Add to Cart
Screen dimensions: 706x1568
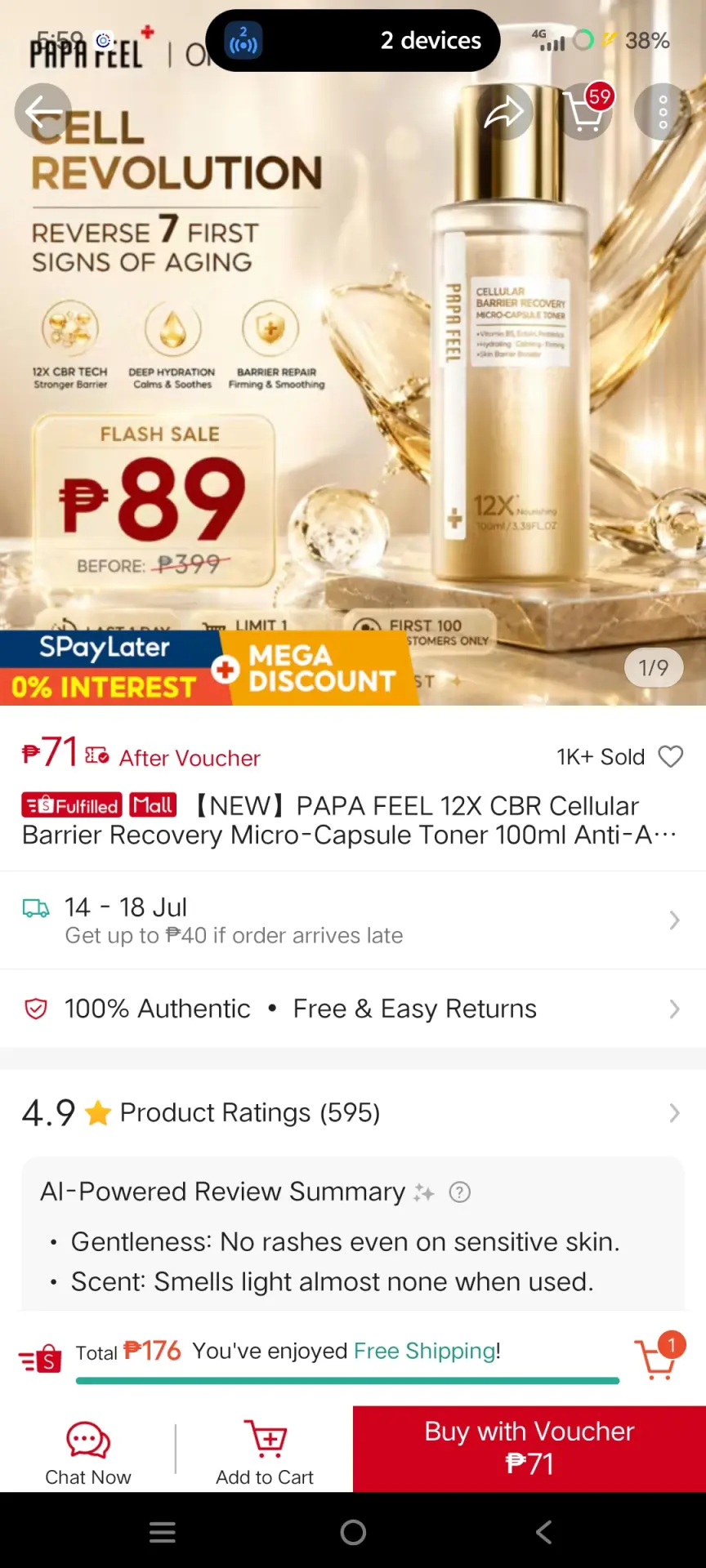[265, 1453]
